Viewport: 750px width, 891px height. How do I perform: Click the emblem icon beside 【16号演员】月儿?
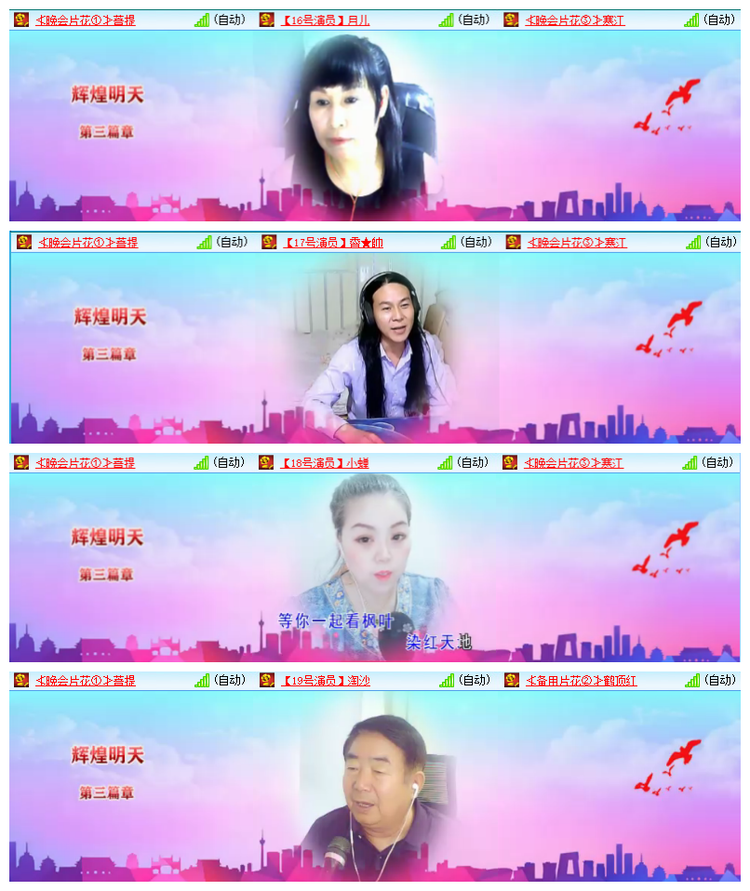click(266, 17)
